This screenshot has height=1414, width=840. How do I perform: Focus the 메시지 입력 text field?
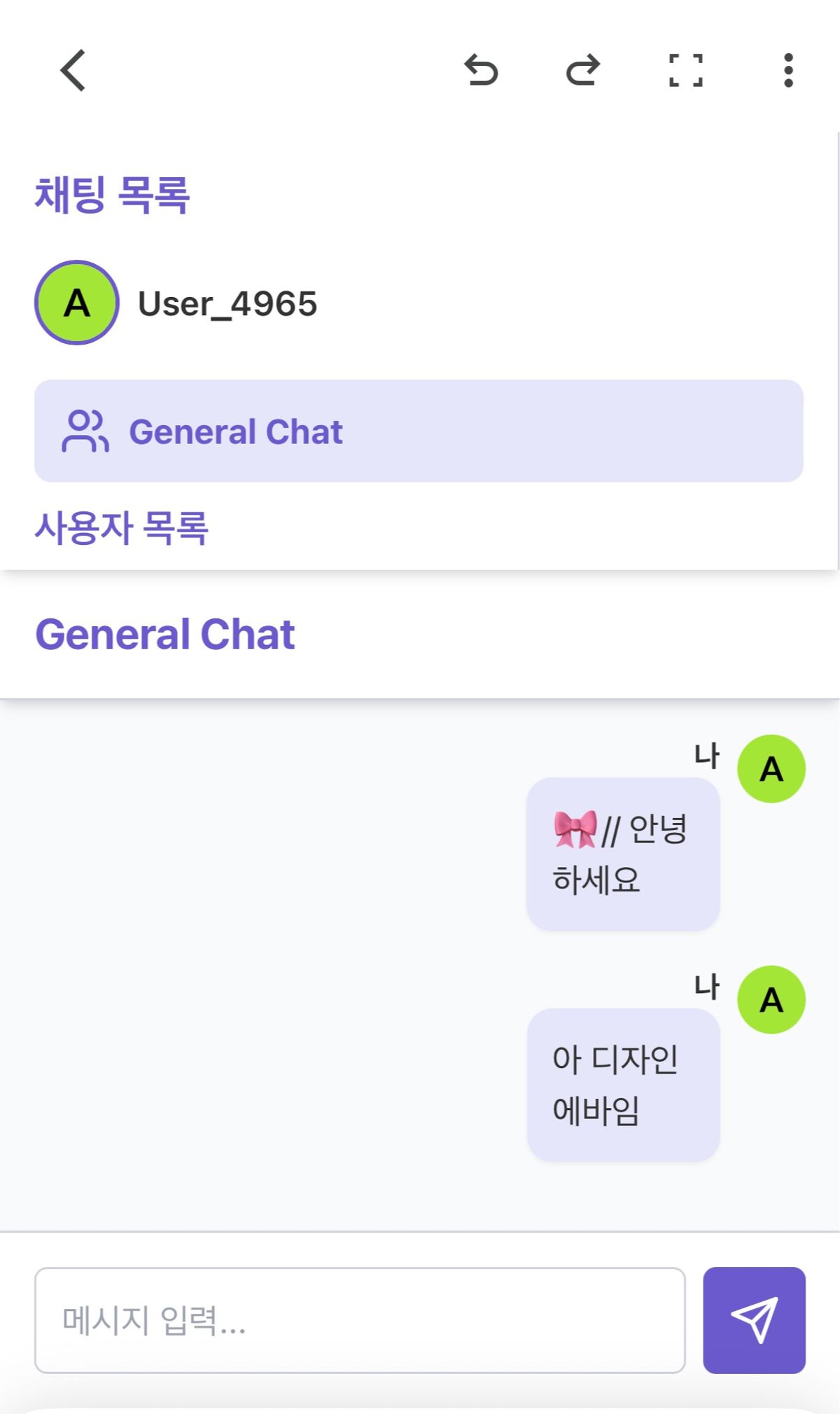(x=360, y=1320)
